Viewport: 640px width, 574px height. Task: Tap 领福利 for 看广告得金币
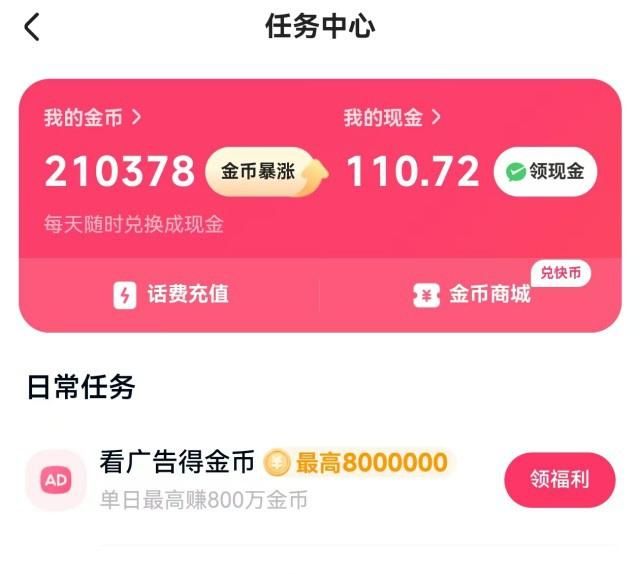pos(559,479)
